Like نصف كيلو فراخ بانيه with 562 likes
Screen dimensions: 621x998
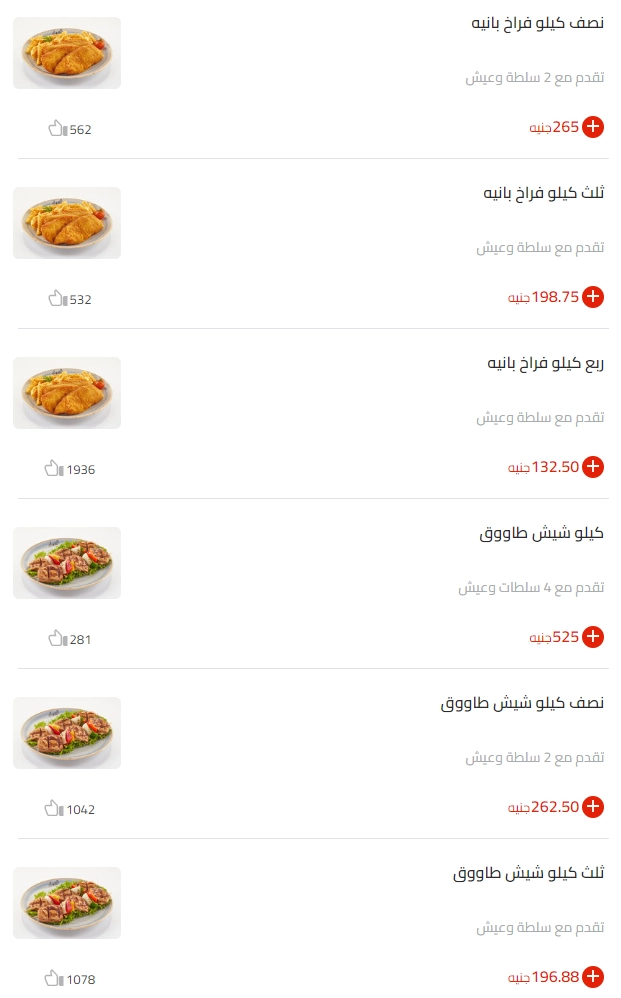pyautogui.click(x=58, y=129)
